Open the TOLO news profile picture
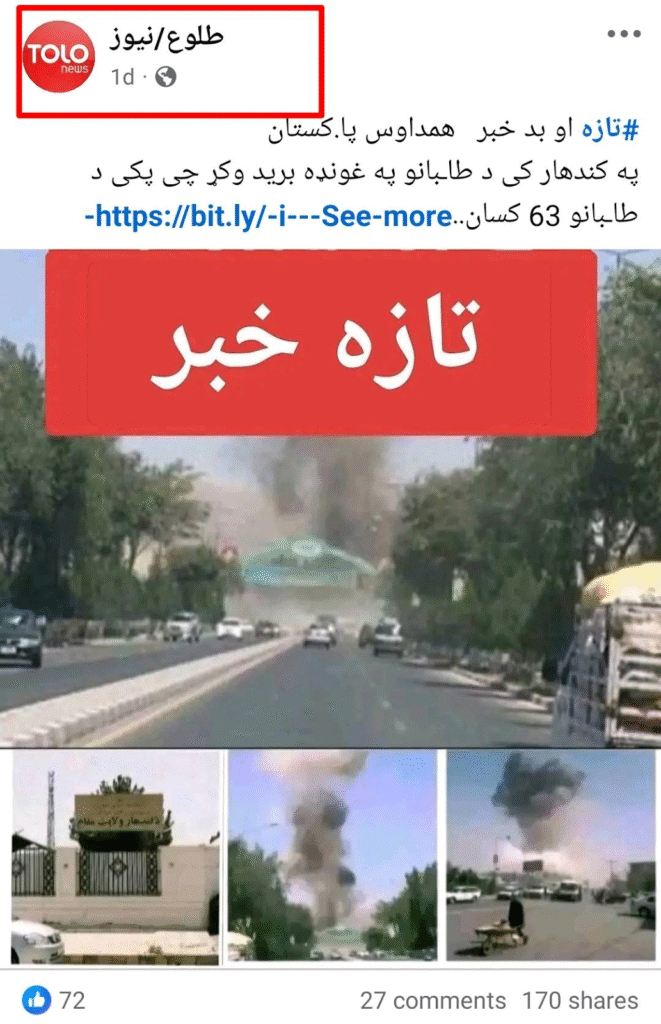This screenshot has height=1024, width=661. coord(58,56)
